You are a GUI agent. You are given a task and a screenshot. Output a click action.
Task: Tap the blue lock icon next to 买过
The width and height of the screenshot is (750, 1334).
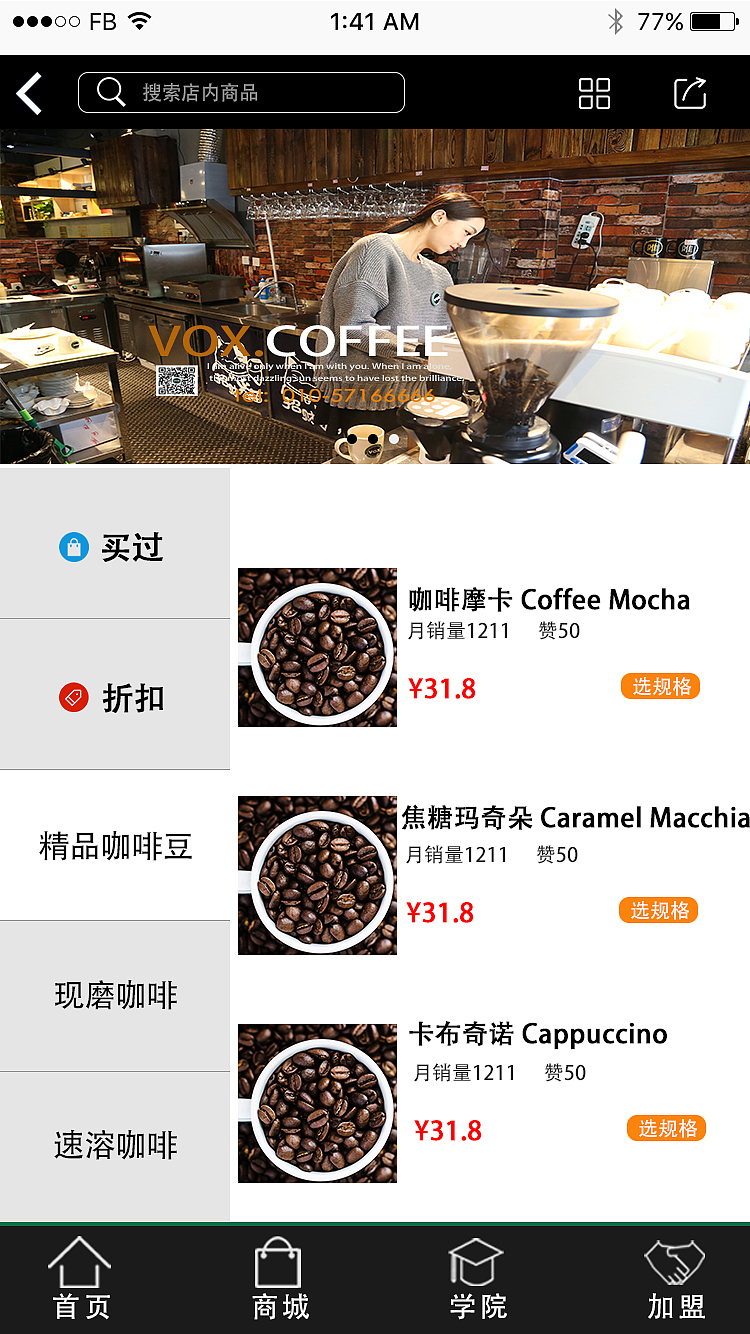tap(75, 546)
